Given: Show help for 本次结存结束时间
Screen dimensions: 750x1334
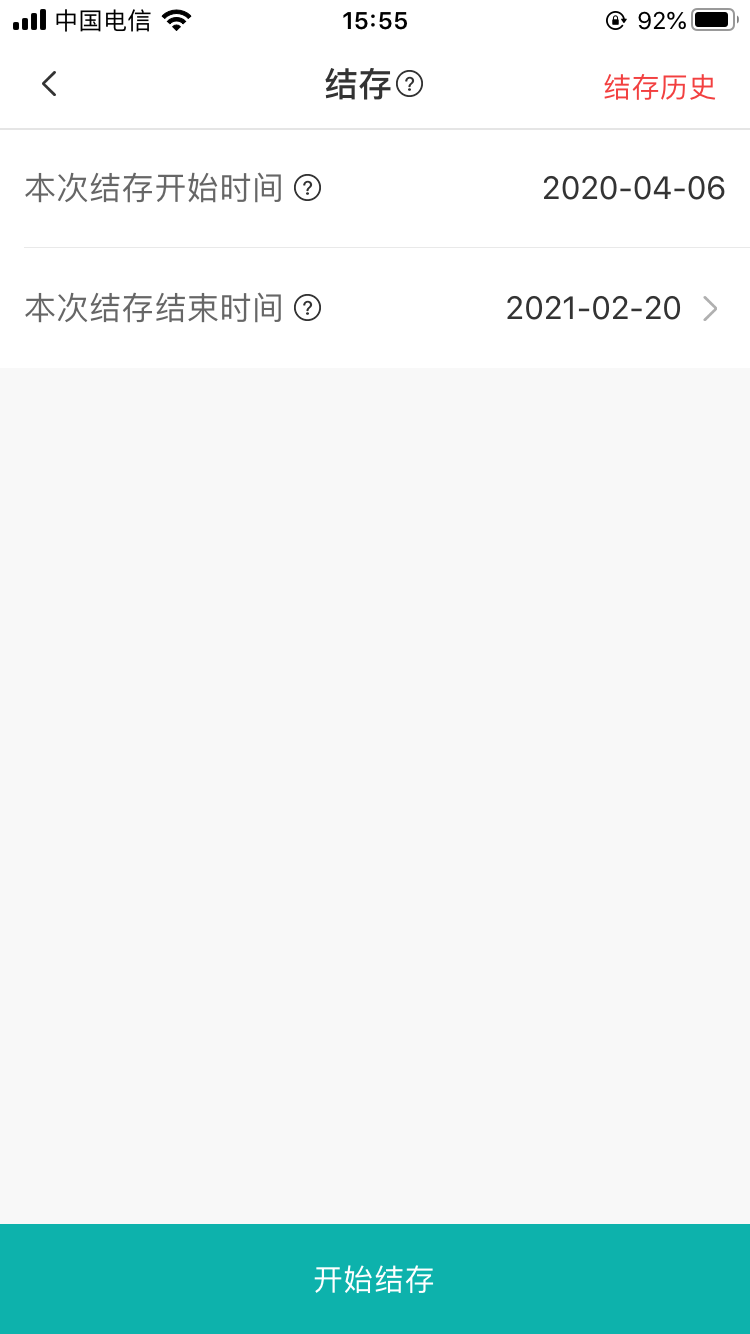Looking at the screenshot, I should [308, 308].
